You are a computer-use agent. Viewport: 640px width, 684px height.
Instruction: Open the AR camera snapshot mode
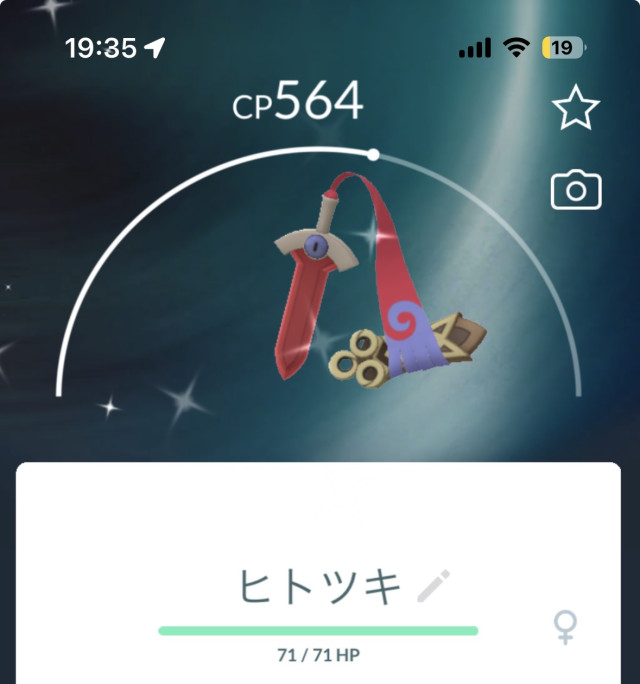576,190
